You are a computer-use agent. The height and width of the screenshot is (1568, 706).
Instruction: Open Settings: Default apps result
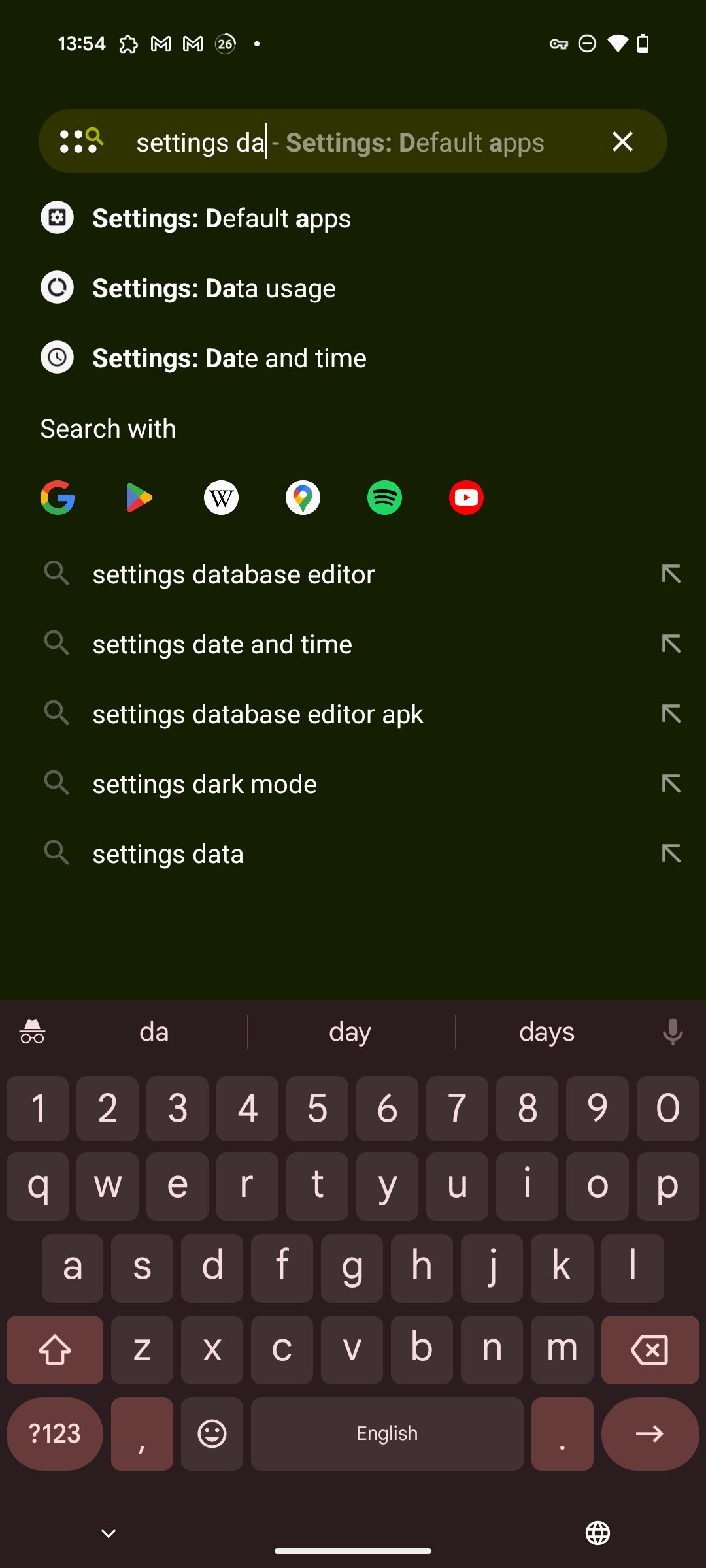click(x=221, y=218)
